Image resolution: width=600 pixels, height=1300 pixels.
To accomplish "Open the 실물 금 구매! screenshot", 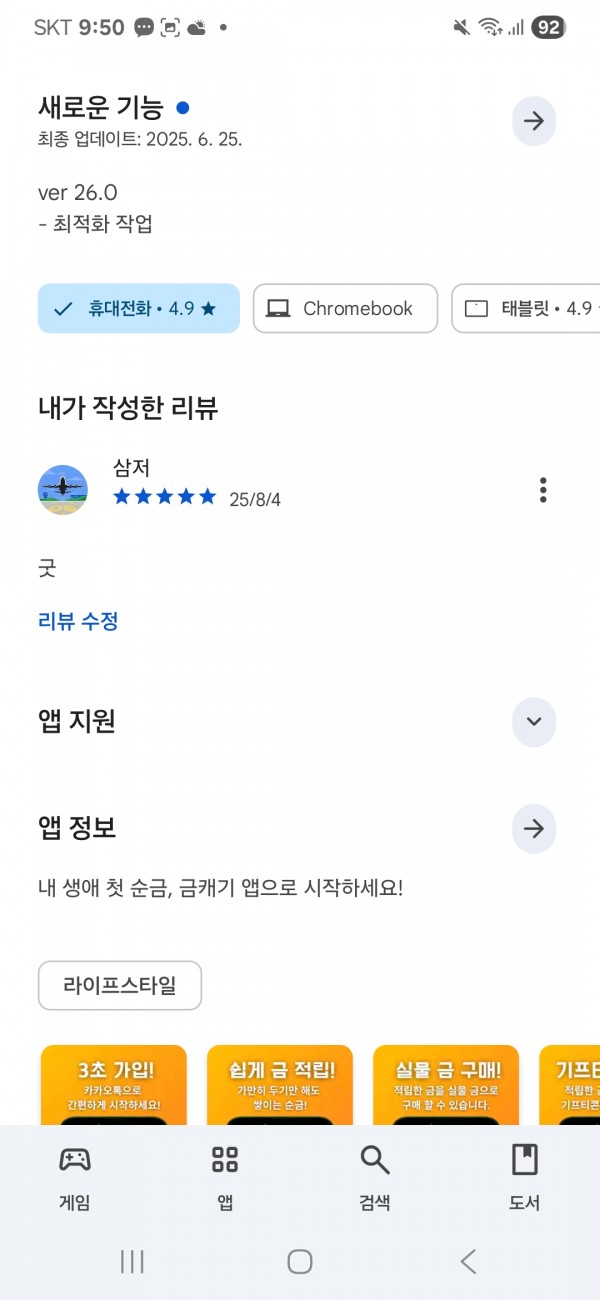I will click(x=446, y=1085).
